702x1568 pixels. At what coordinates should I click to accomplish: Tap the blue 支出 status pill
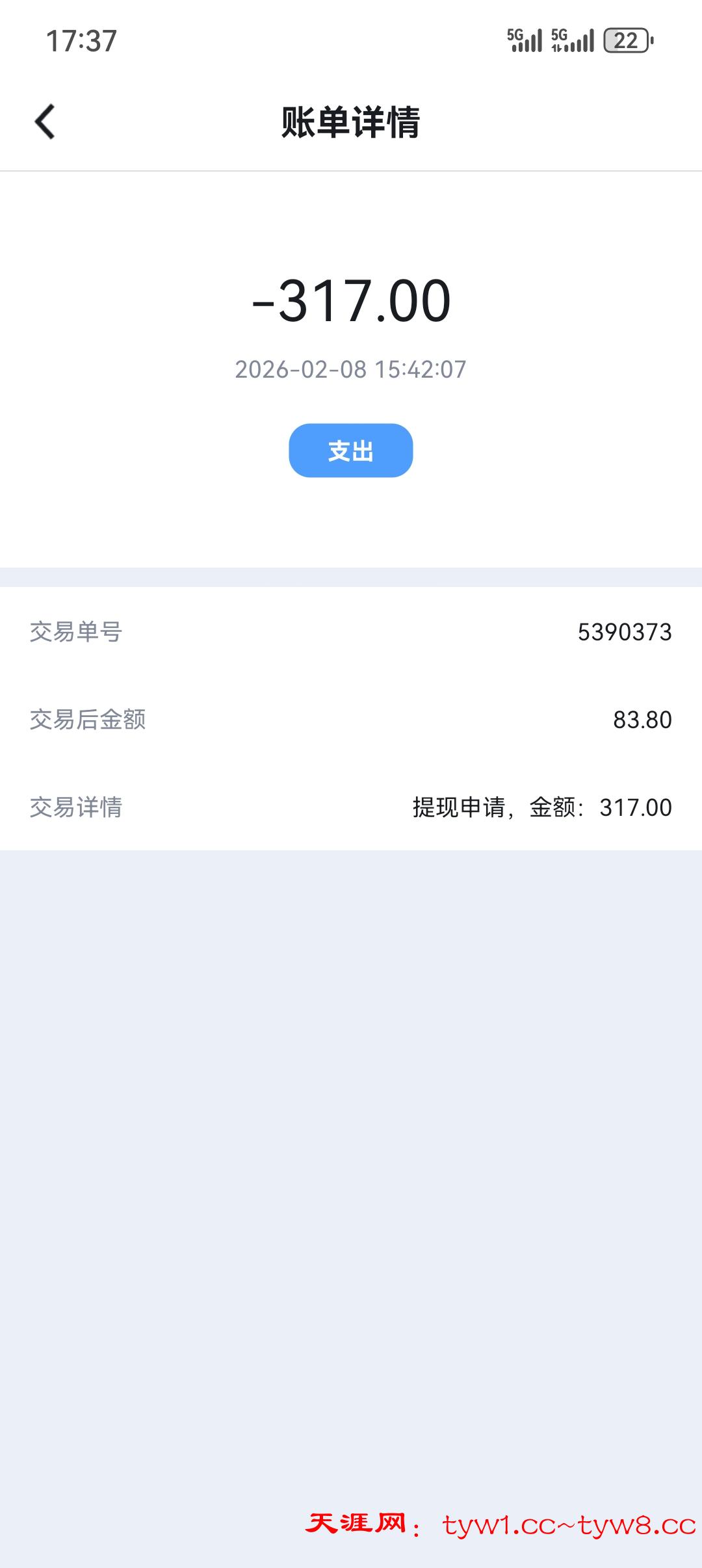[351, 451]
